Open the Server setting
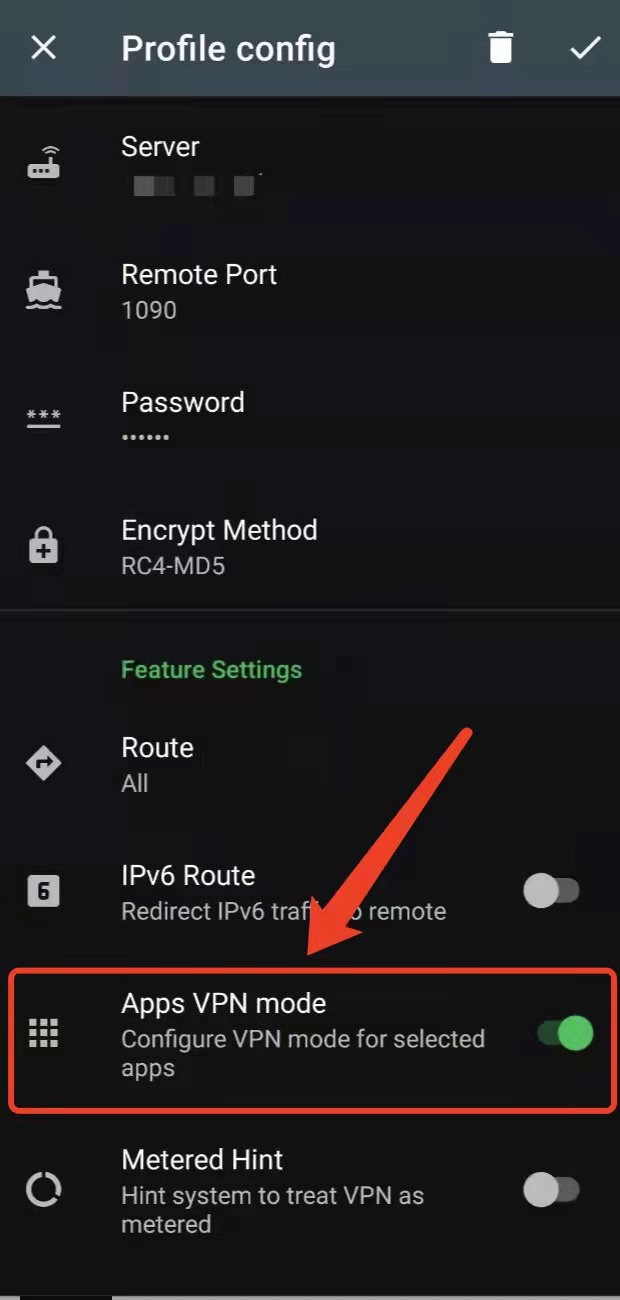 310,162
